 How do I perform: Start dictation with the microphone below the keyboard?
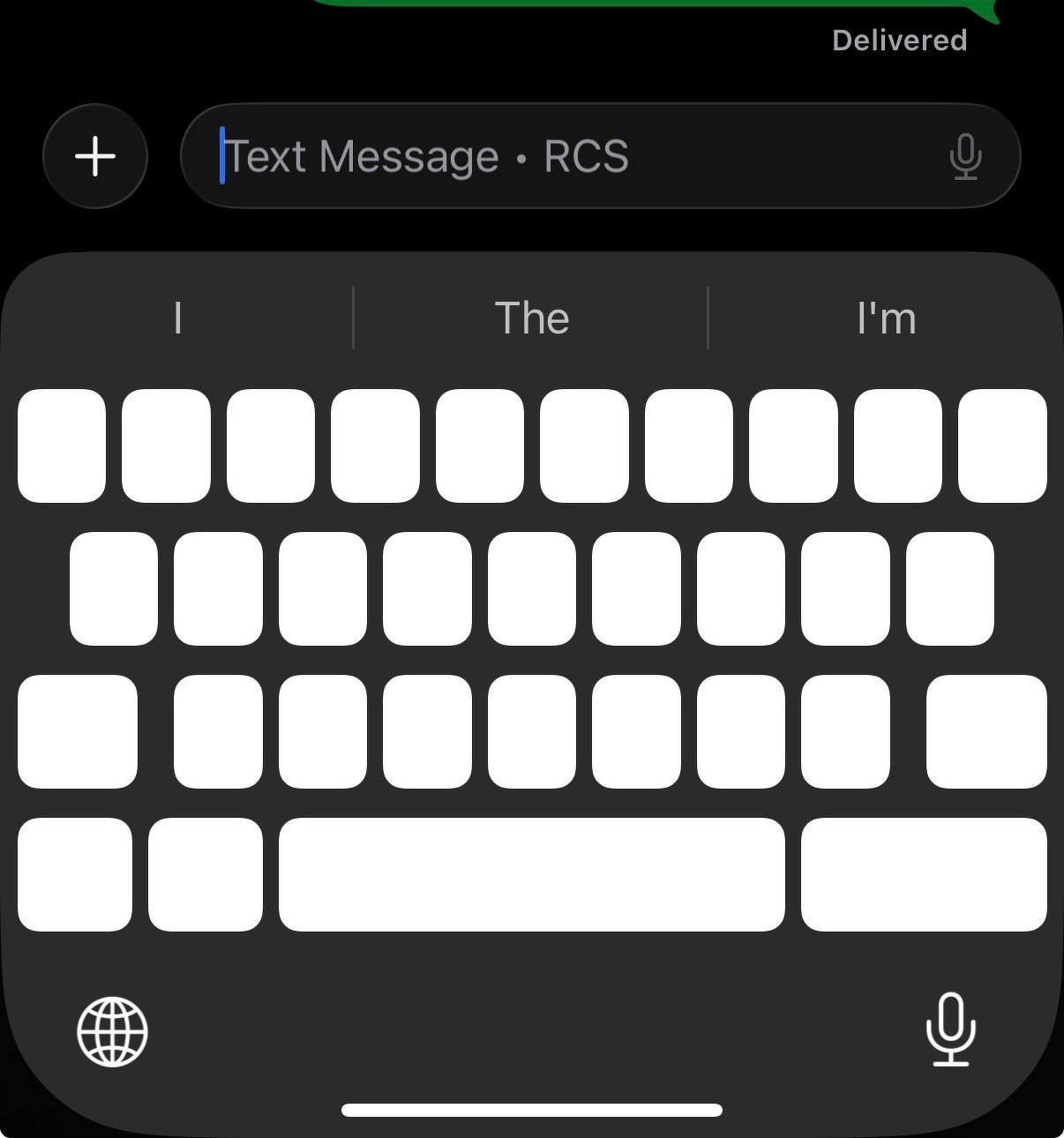(x=951, y=1030)
